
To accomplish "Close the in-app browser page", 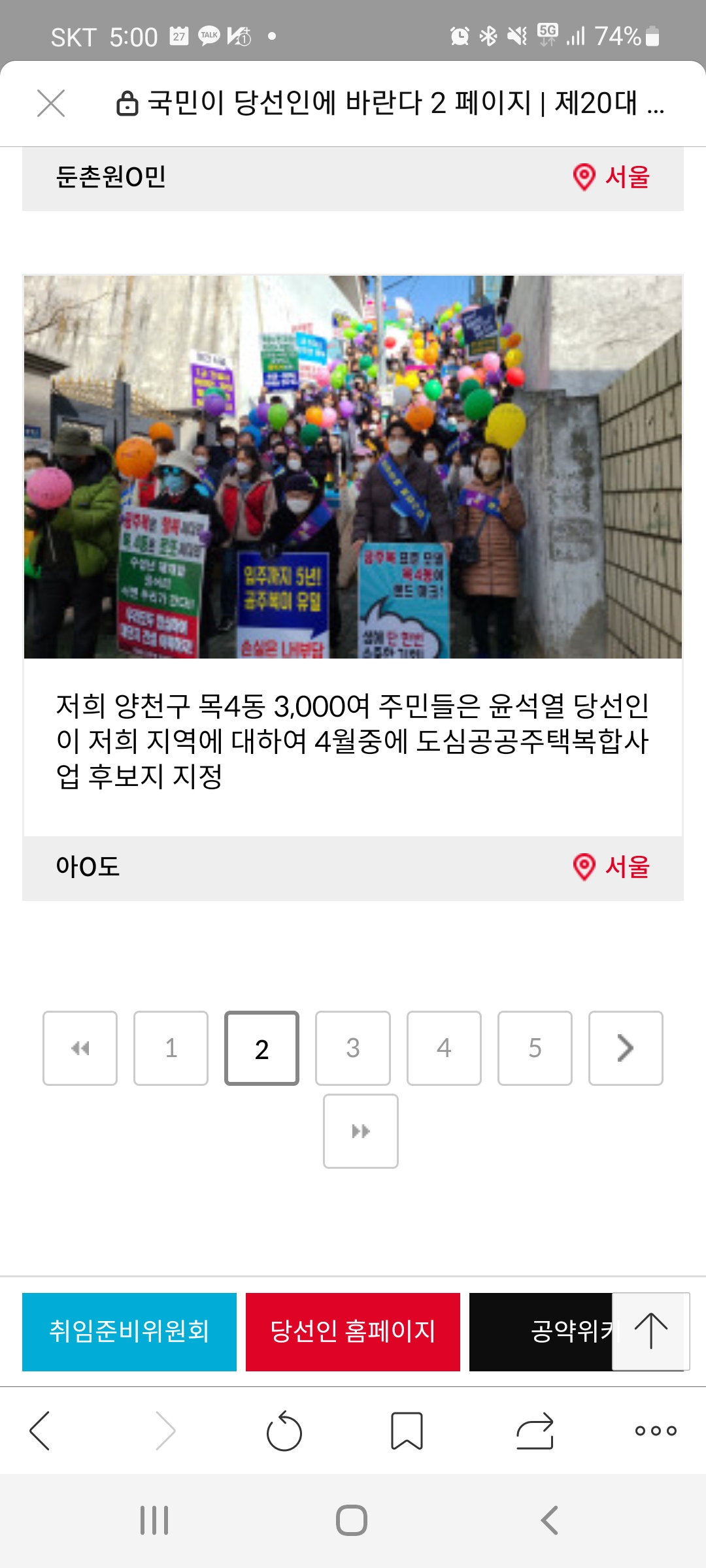I will (x=51, y=103).
